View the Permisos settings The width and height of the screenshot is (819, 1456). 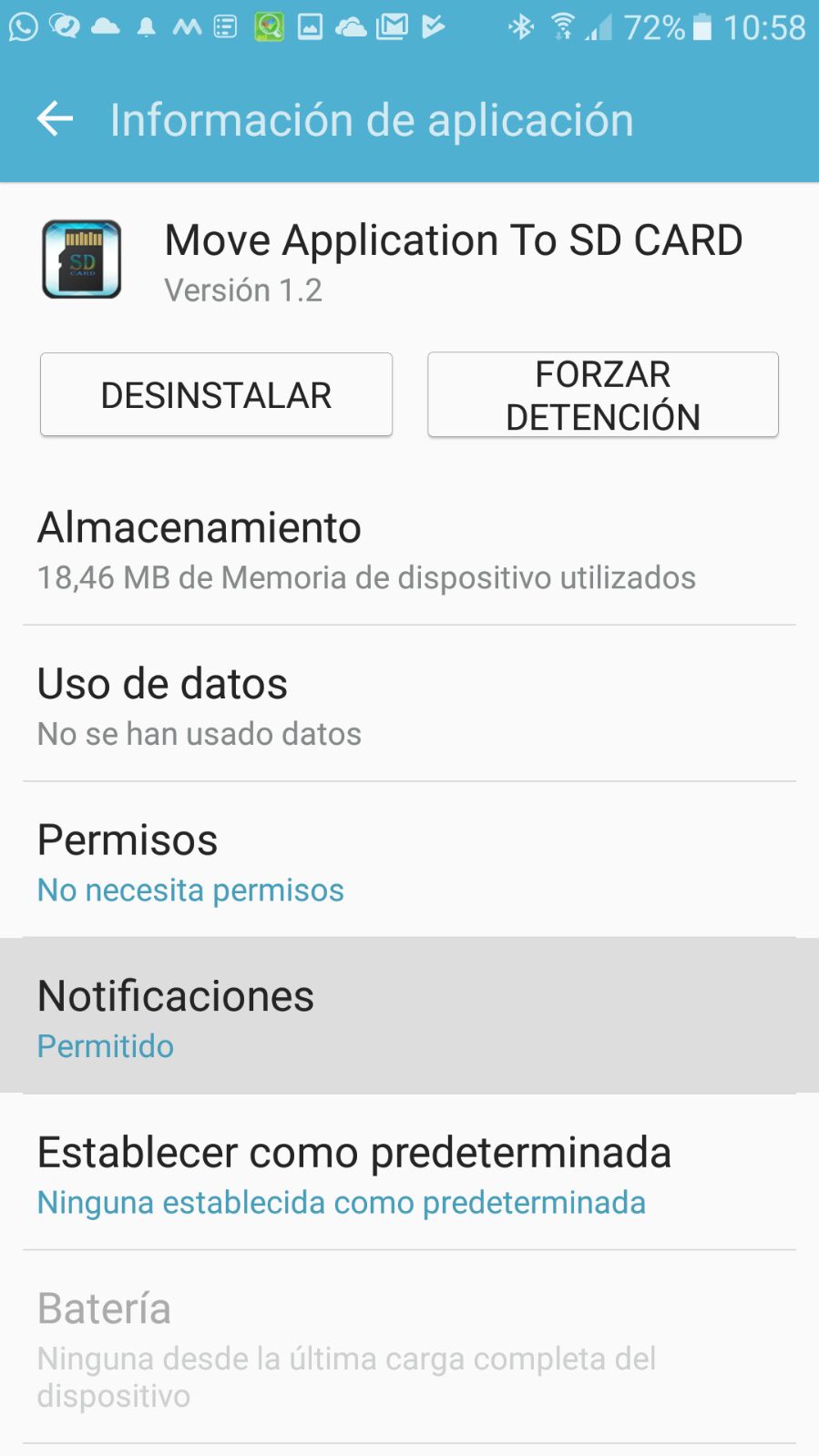[x=409, y=861]
